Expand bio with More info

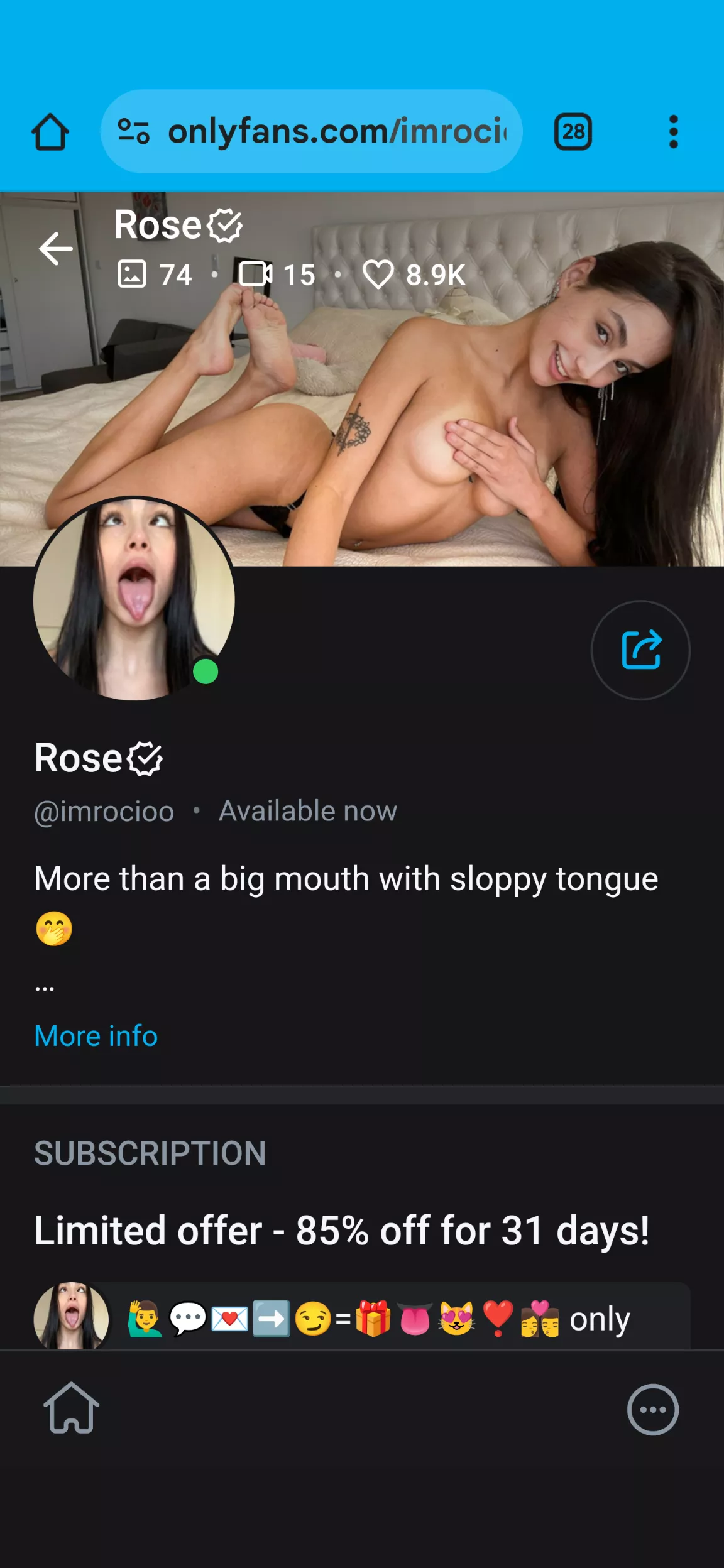(96, 1036)
